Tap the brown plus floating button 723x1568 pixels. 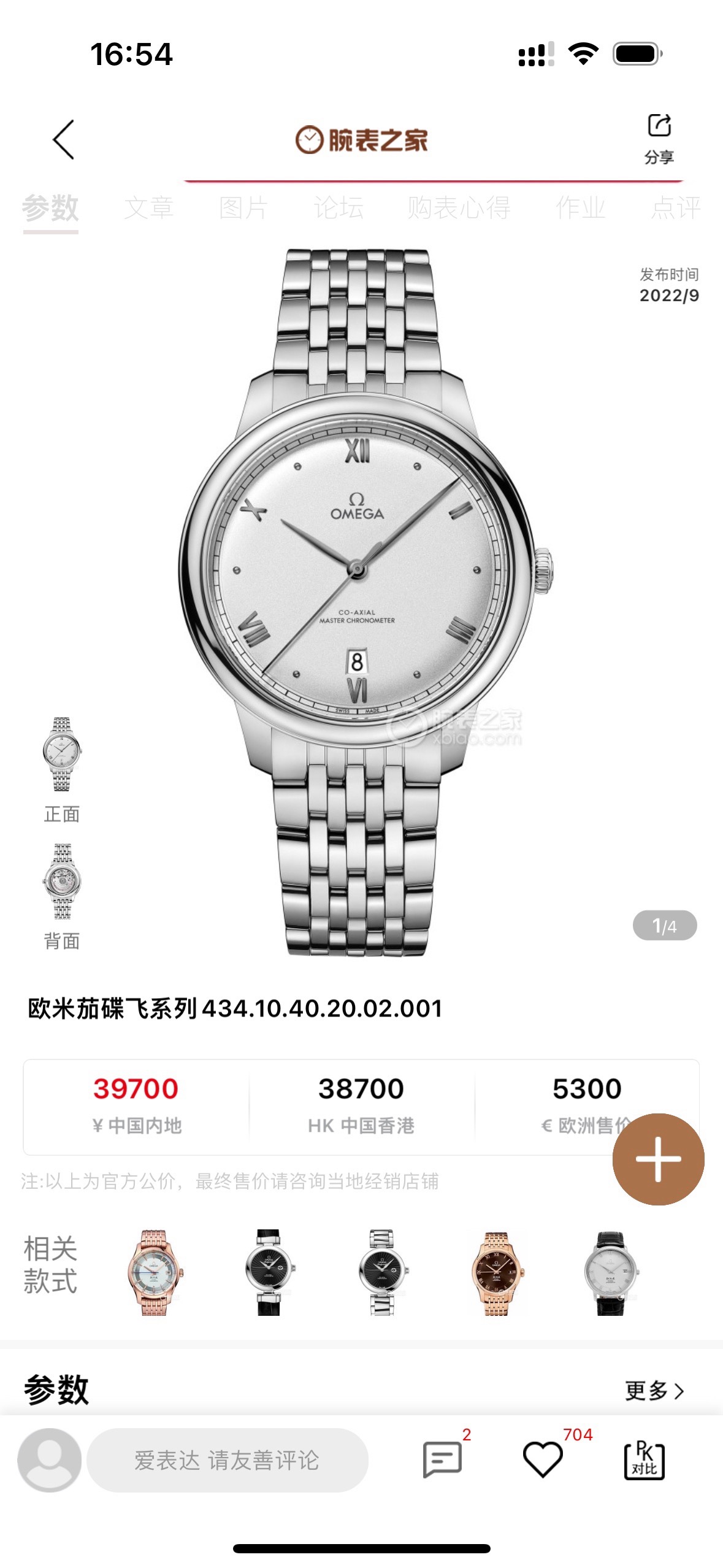click(658, 1159)
